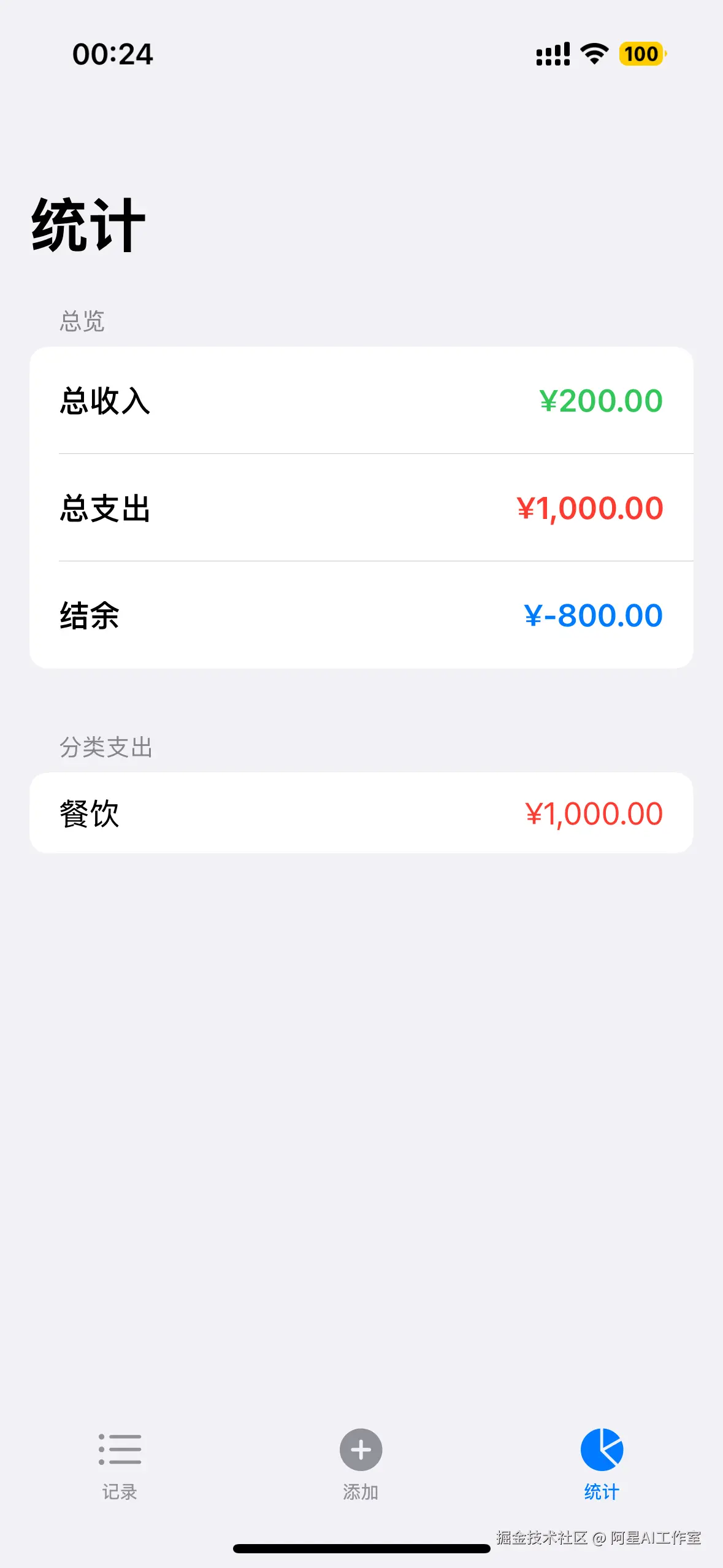Select the 统计 tab
The width and height of the screenshot is (723, 1568).
pos(602,1463)
